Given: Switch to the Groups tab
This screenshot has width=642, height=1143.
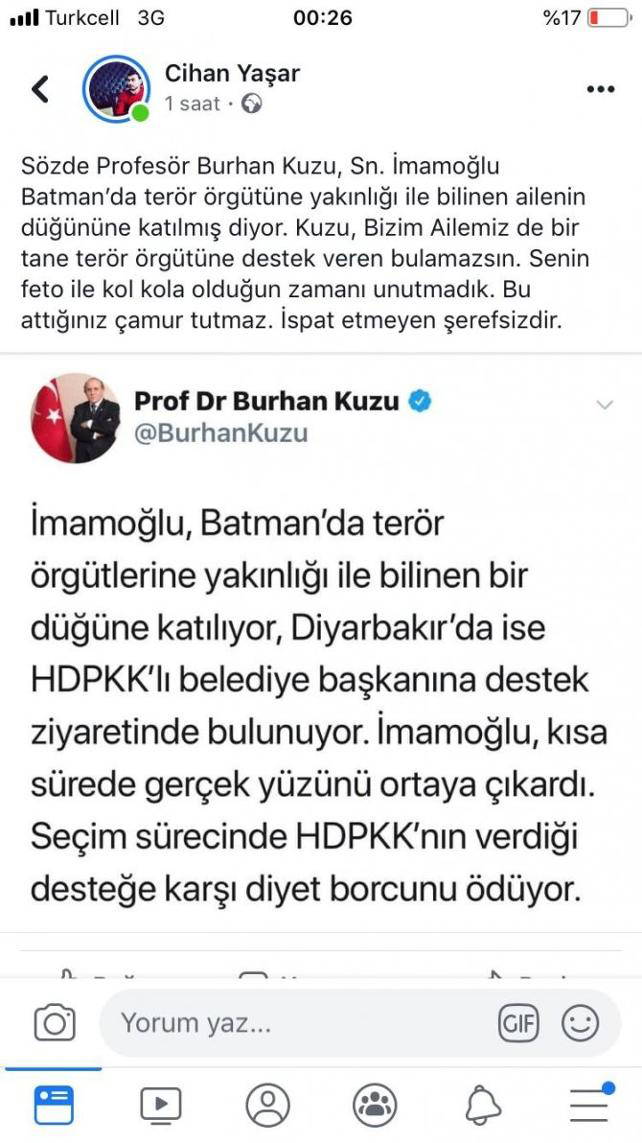Looking at the screenshot, I should [374, 1105].
